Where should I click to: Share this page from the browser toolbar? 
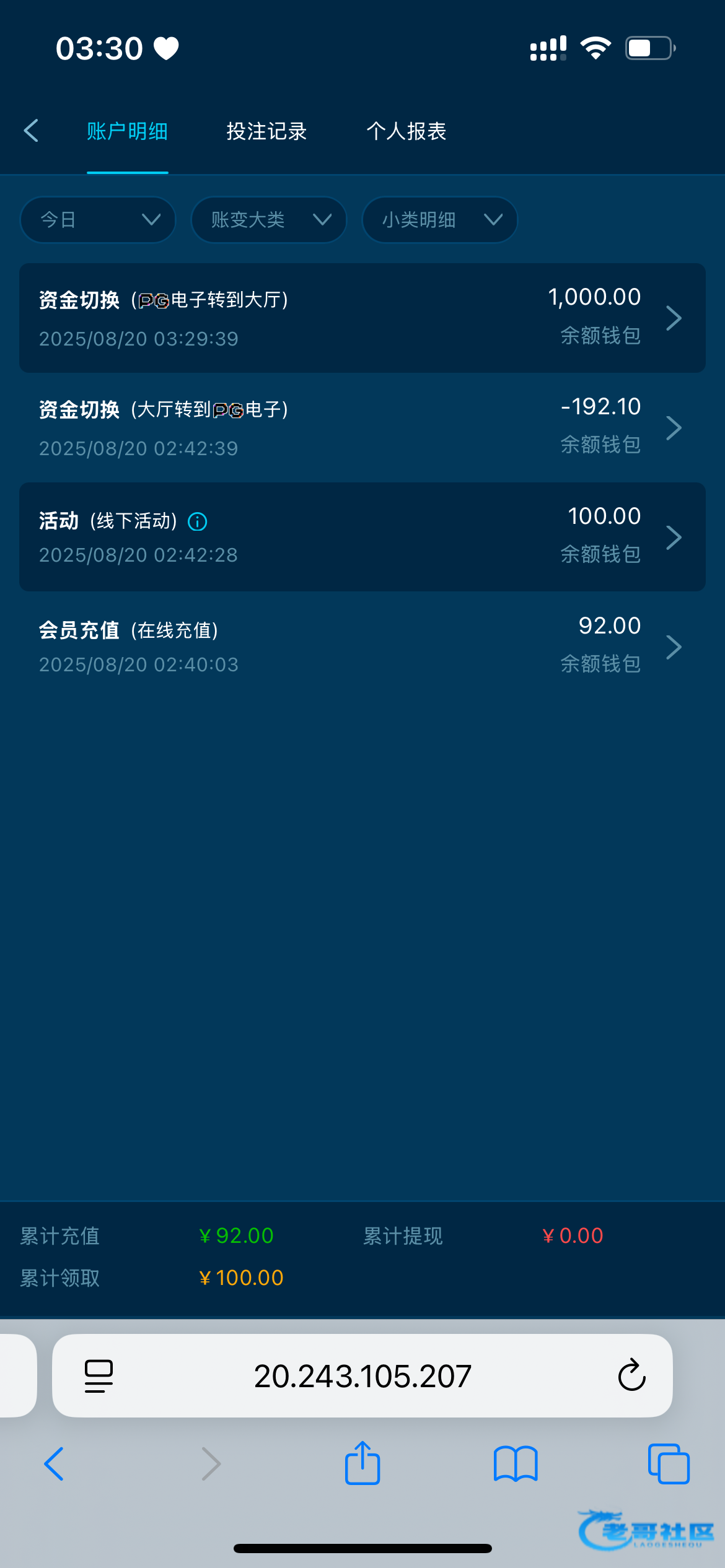point(362,1464)
